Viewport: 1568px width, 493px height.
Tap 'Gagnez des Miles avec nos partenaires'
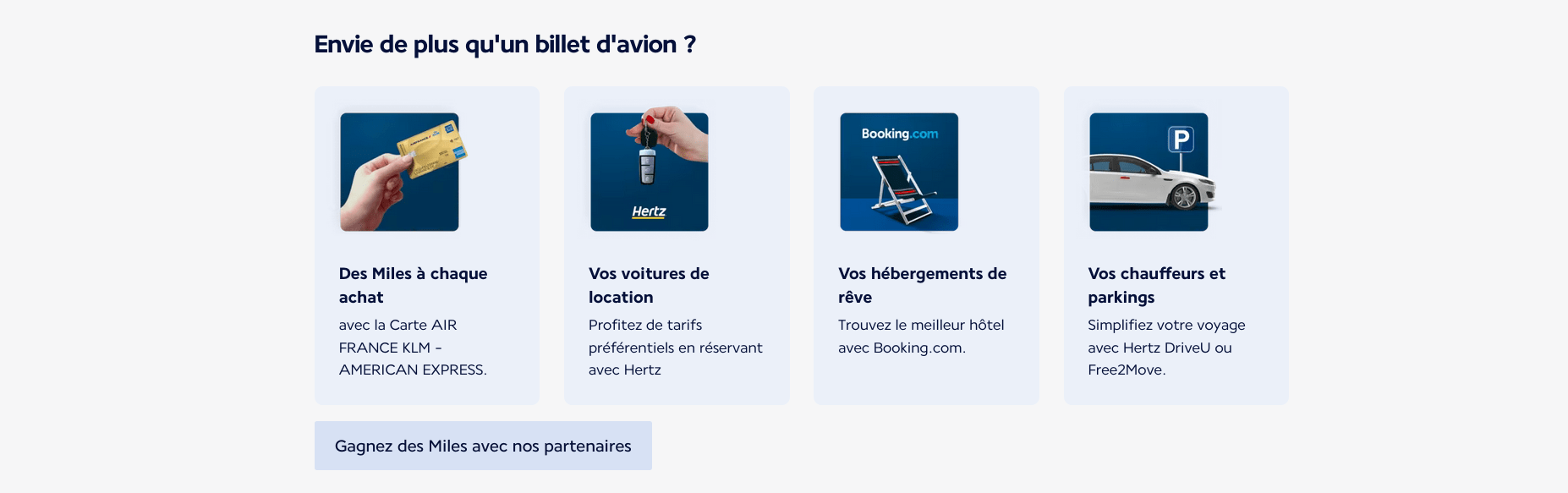[x=483, y=446]
